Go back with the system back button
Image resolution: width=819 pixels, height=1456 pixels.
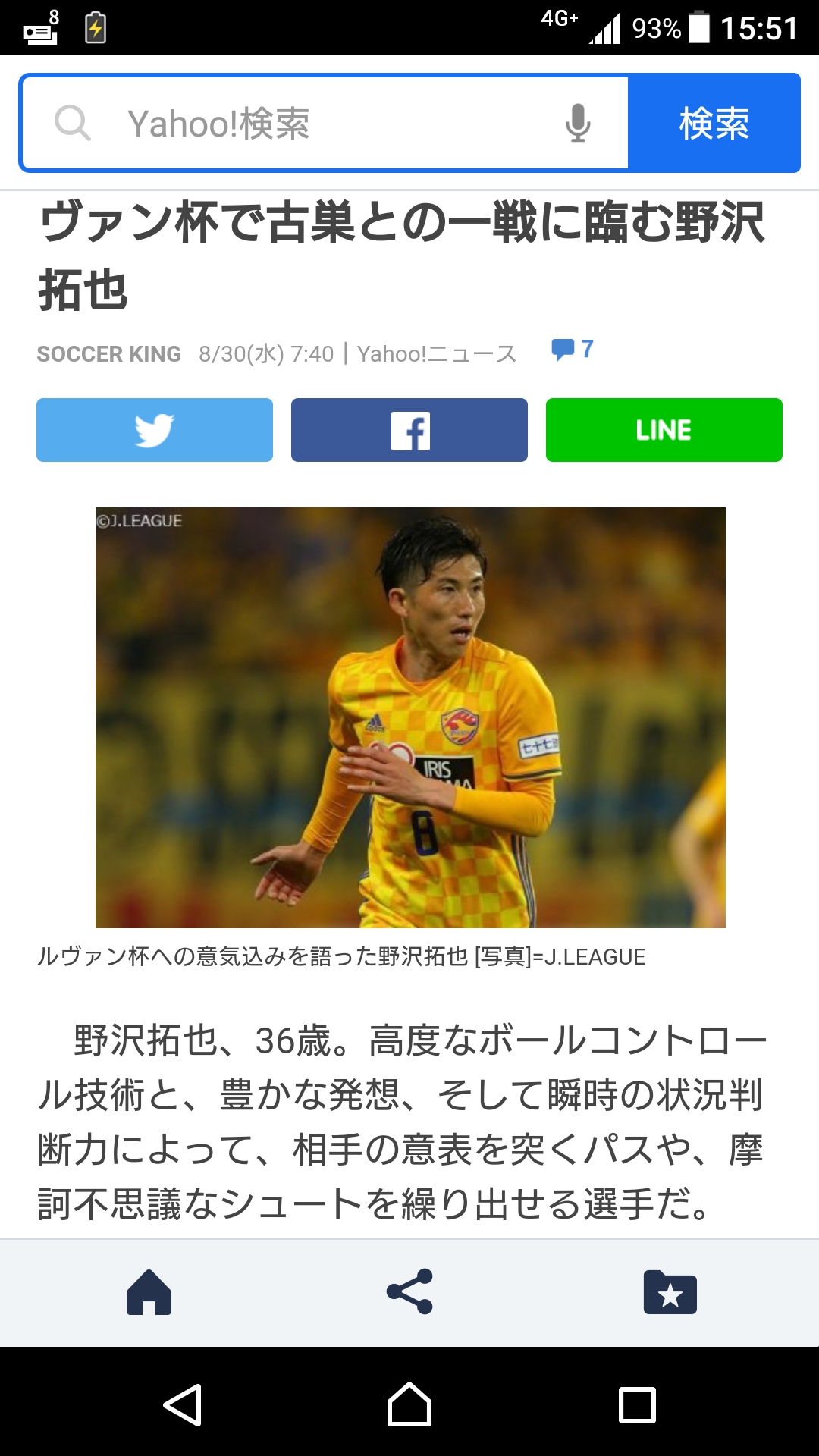[182, 1404]
